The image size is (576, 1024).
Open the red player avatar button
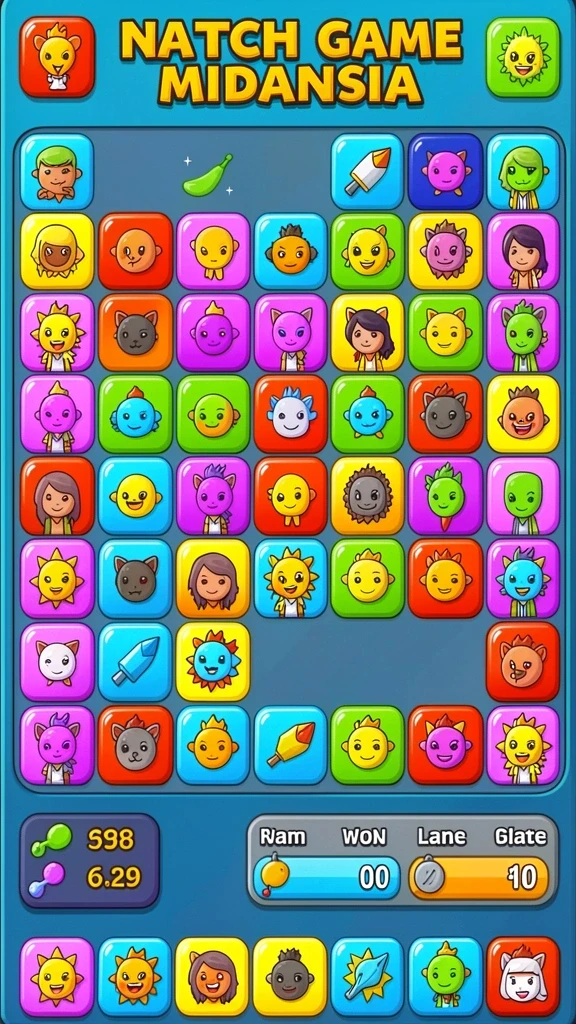57,57
